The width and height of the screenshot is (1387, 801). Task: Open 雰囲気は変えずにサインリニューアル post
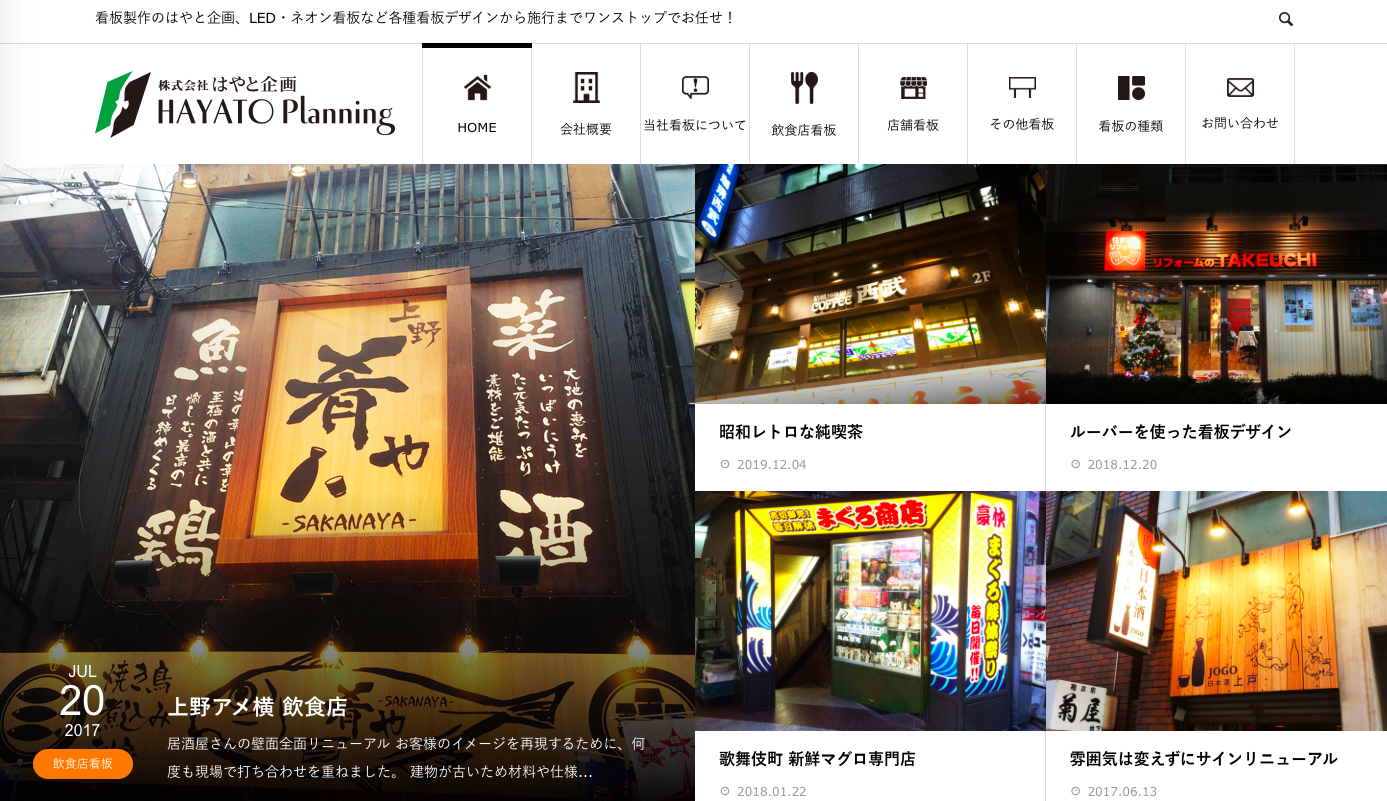click(1203, 759)
